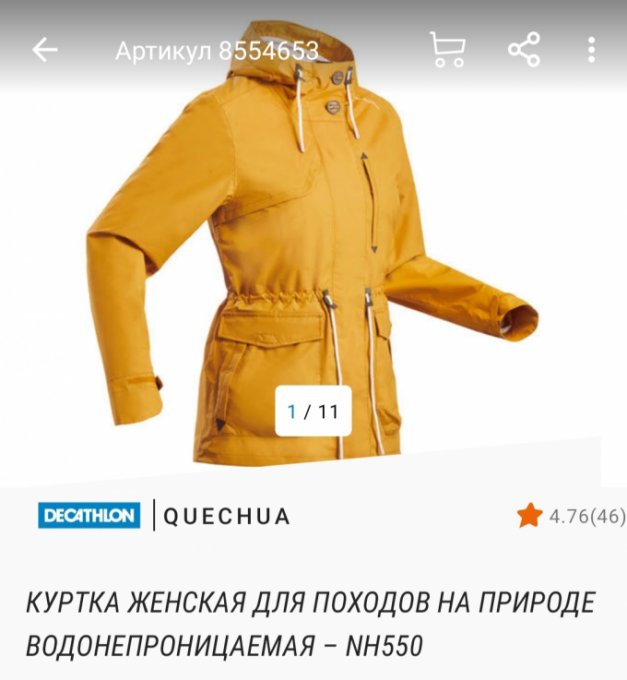627x680 pixels.
Task: Go back using the arrow
Action: (45, 50)
